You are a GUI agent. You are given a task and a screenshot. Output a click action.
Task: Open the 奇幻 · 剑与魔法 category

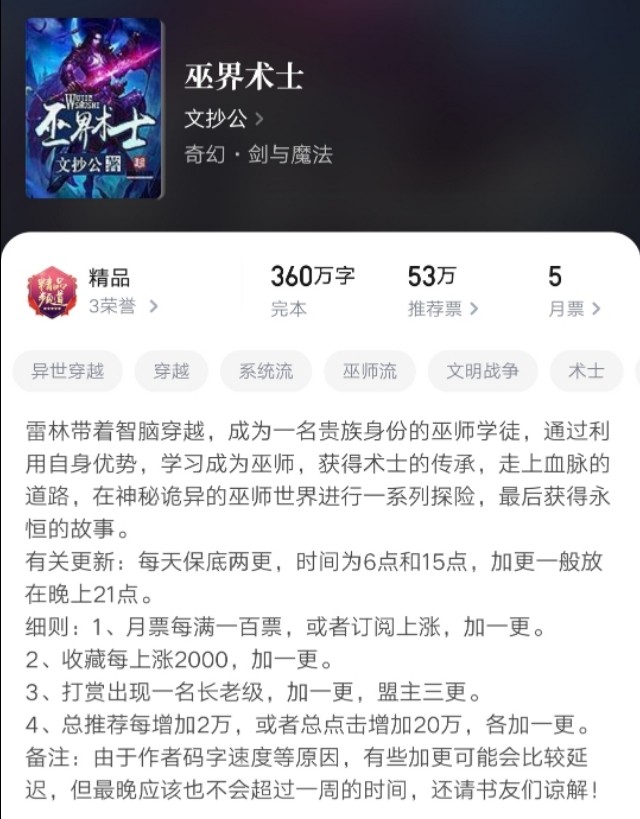[x=258, y=155]
